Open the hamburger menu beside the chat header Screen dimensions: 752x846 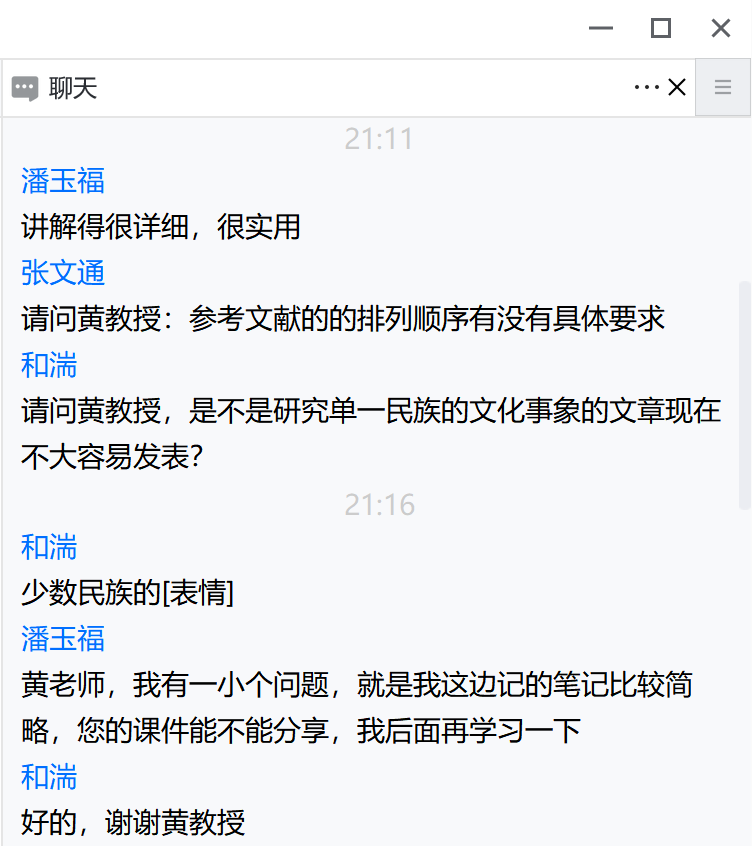pyautogui.click(x=723, y=88)
